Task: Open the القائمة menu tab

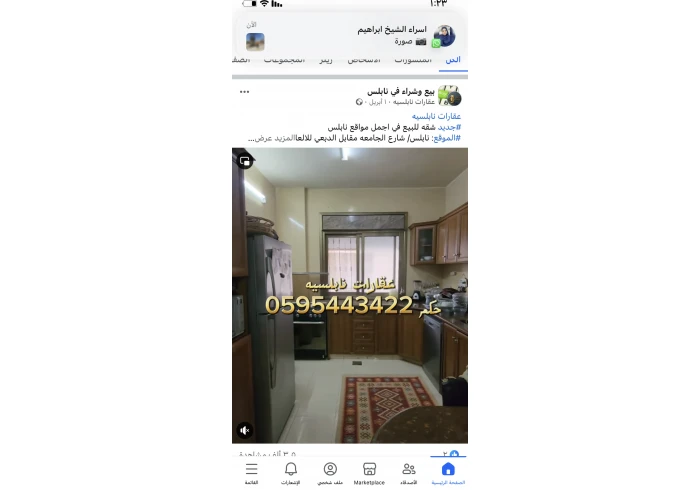Action: [251, 472]
